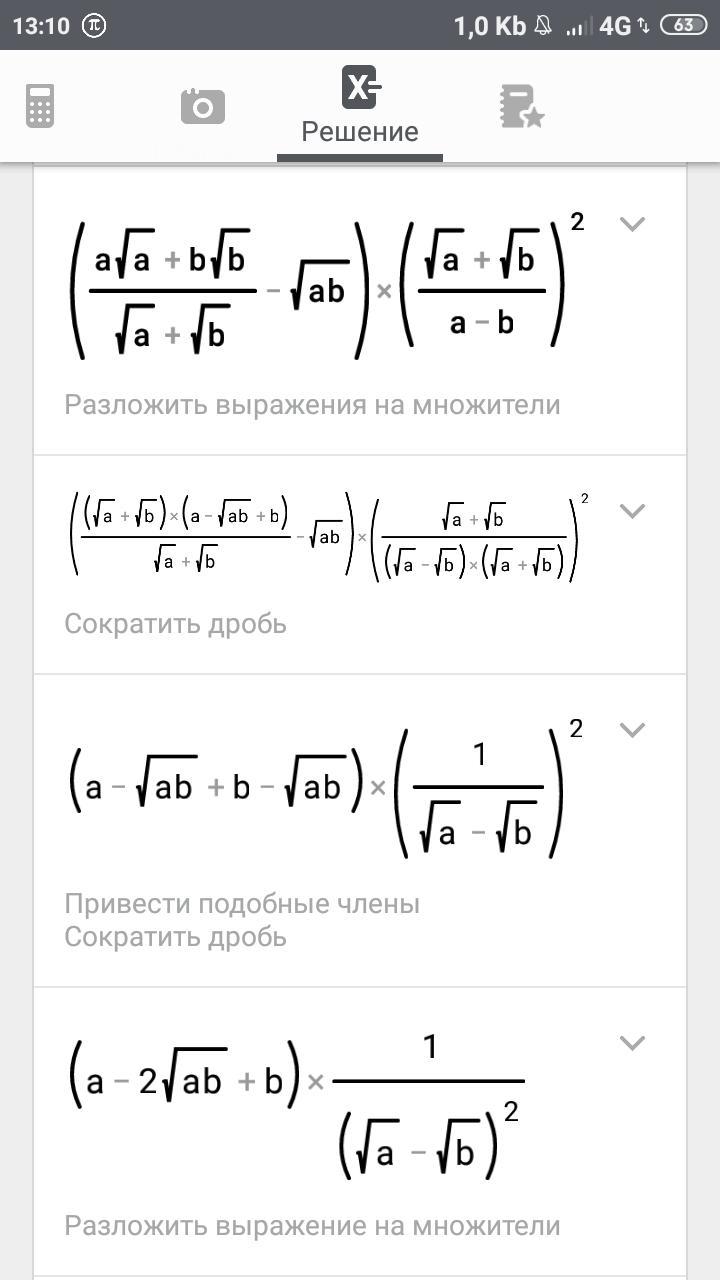Expand the step labeled Сократить дробь

tap(632, 511)
